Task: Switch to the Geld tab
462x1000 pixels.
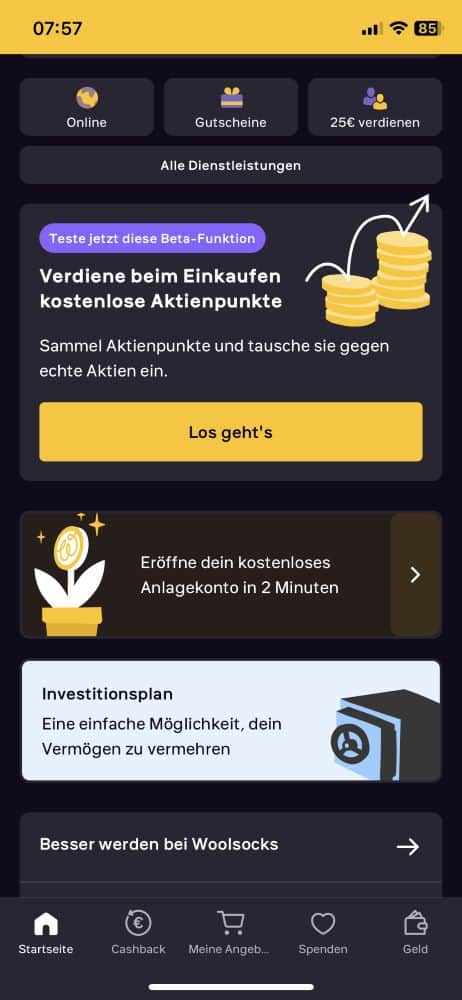Action: (x=415, y=934)
